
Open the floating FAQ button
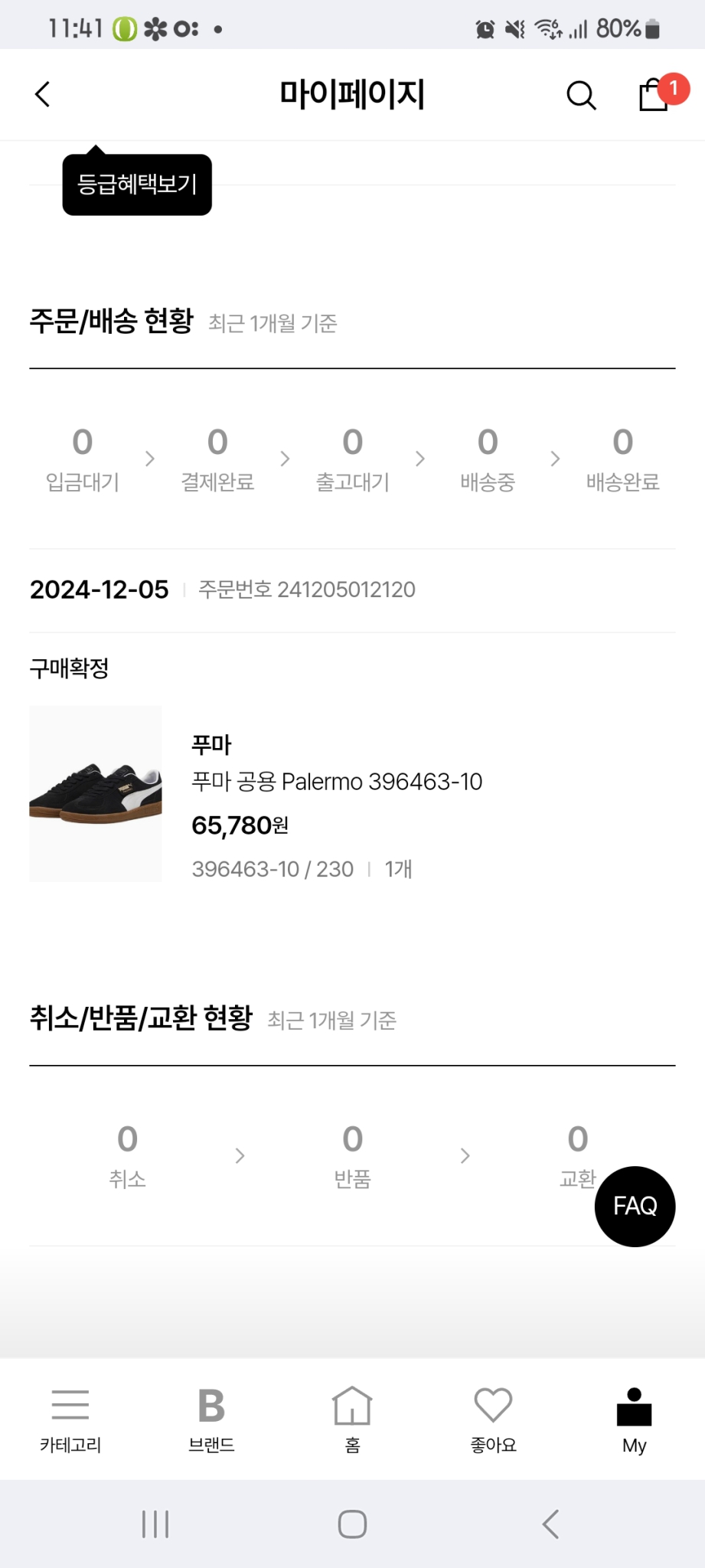634,1206
